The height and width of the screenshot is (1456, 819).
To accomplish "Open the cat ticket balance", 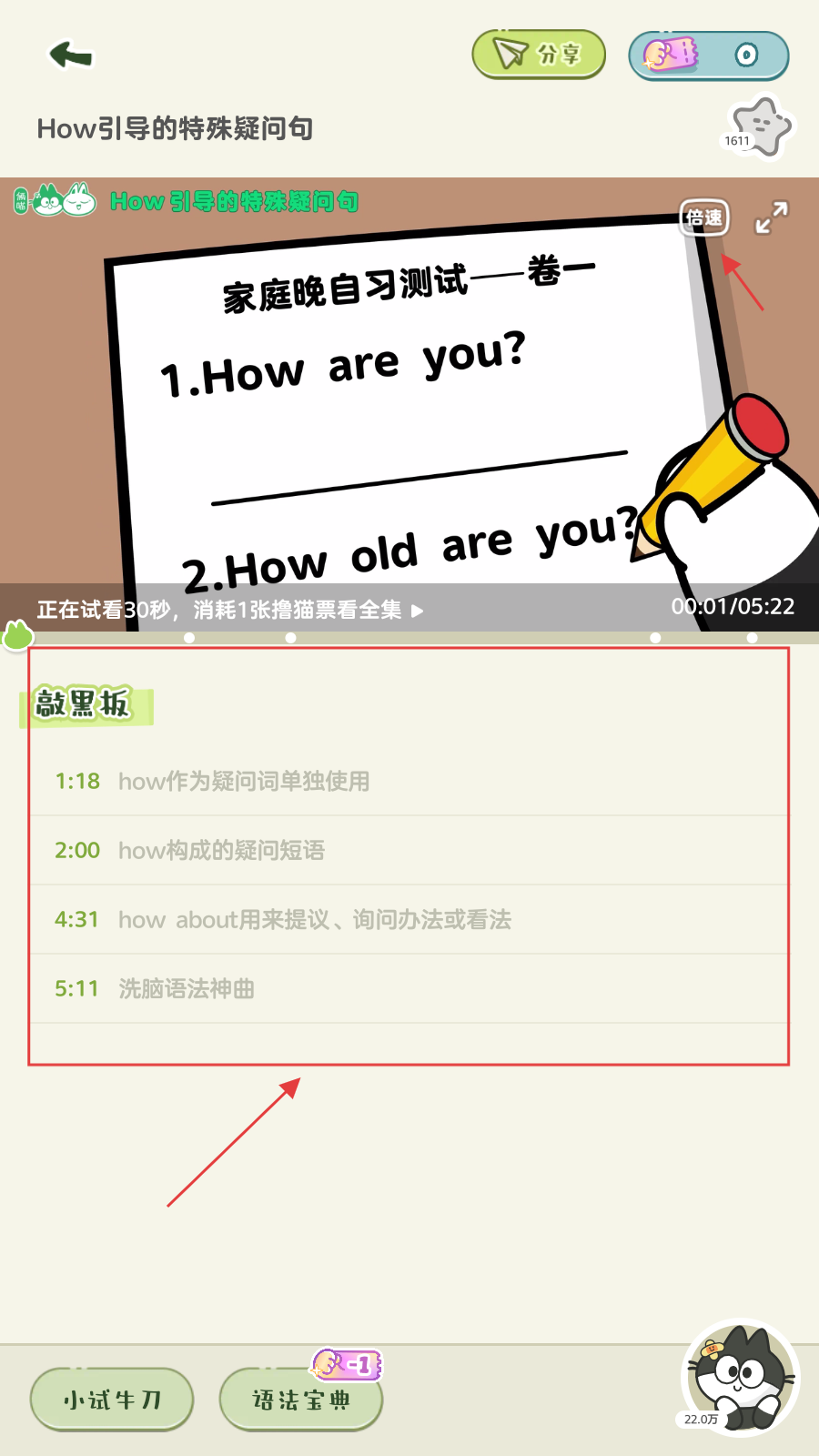I will point(708,56).
